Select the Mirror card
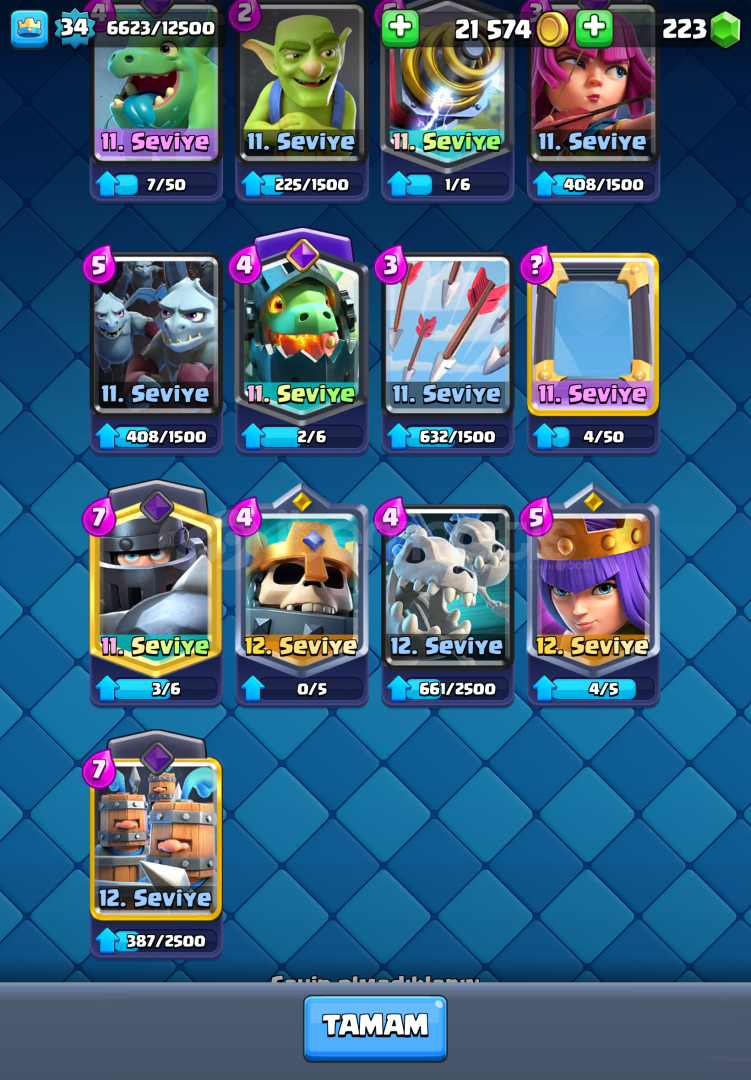Image resolution: width=751 pixels, height=1080 pixels. coord(593,335)
